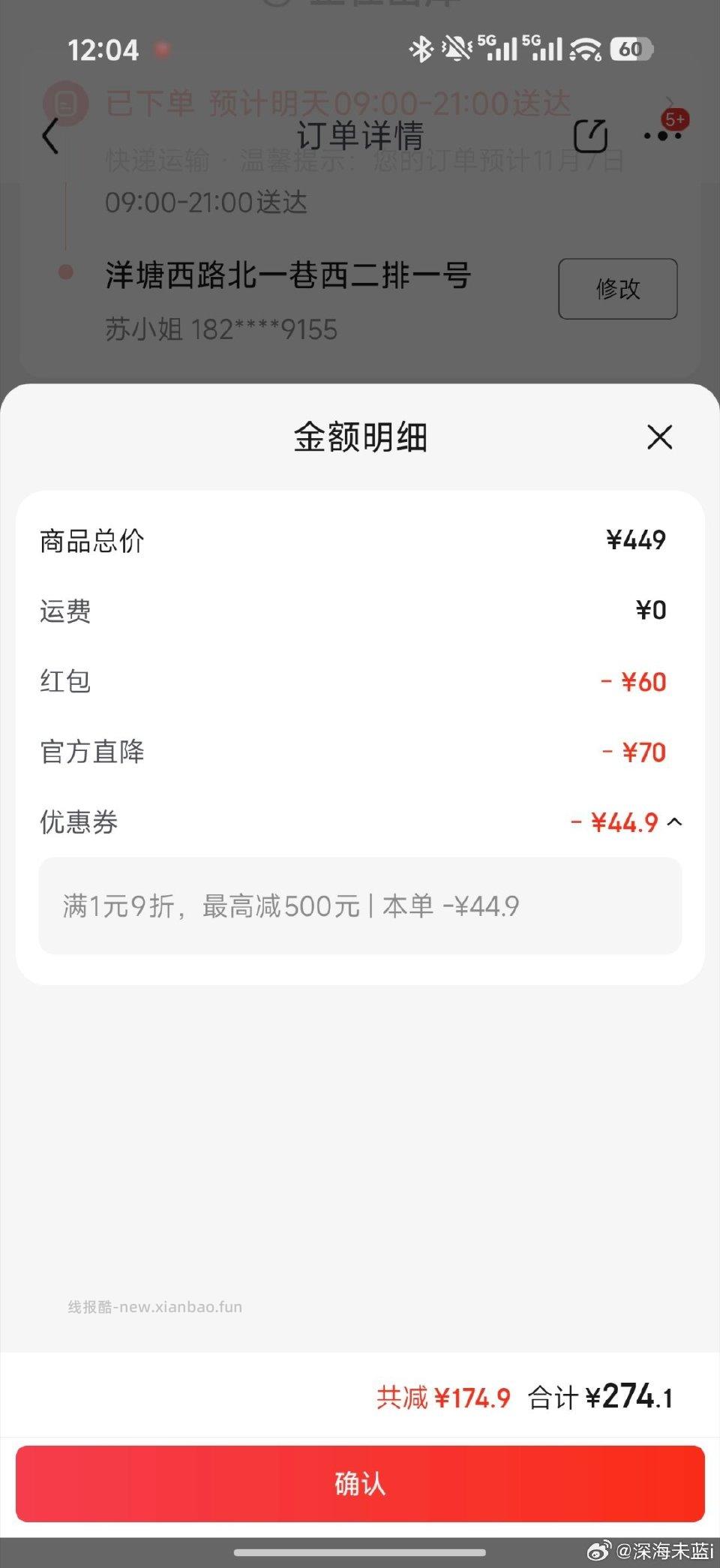
Task: Click the 修改 button to edit the address
Action: point(617,289)
